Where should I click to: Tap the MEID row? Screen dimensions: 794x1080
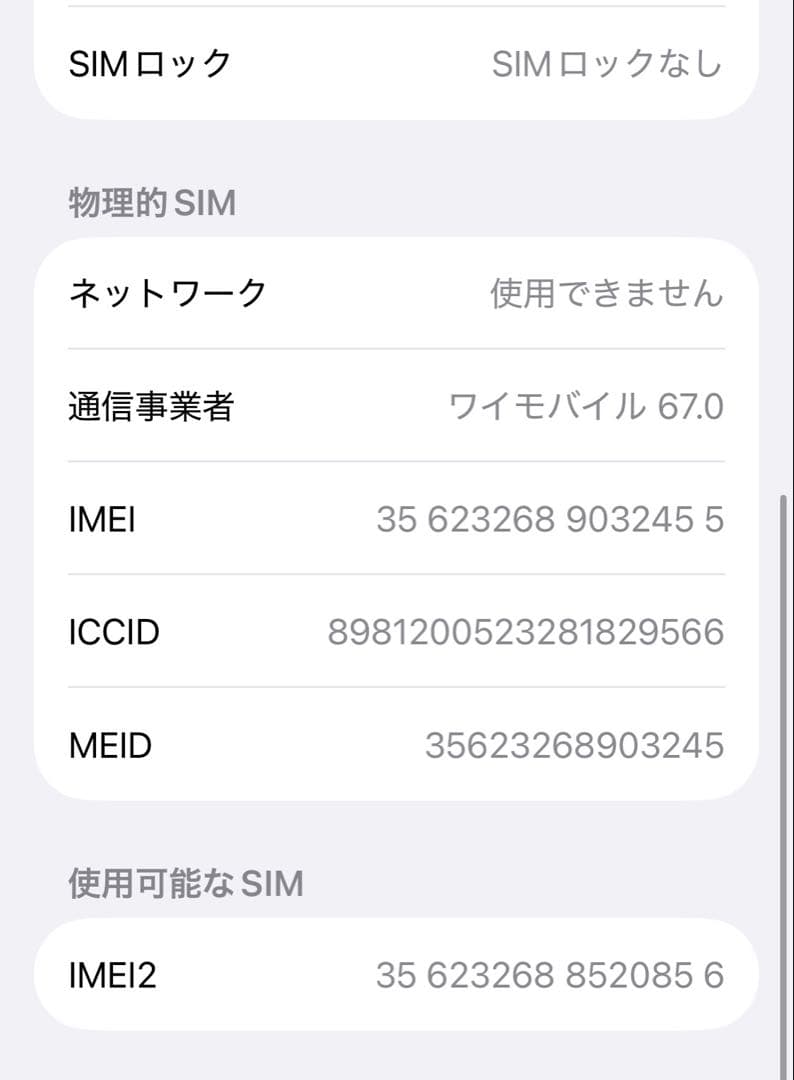(397, 745)
